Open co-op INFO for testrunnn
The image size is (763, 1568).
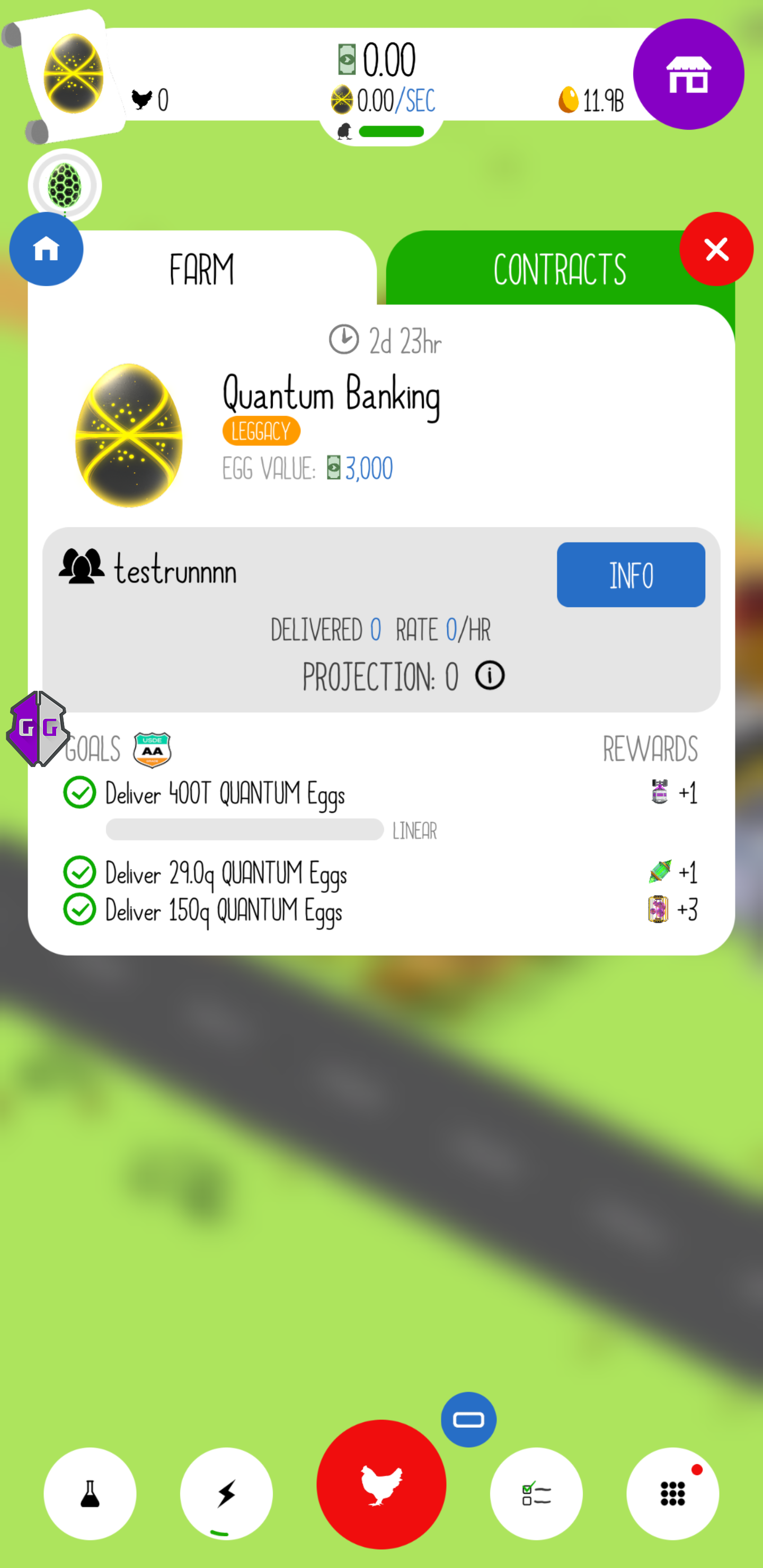click(630, 574)
